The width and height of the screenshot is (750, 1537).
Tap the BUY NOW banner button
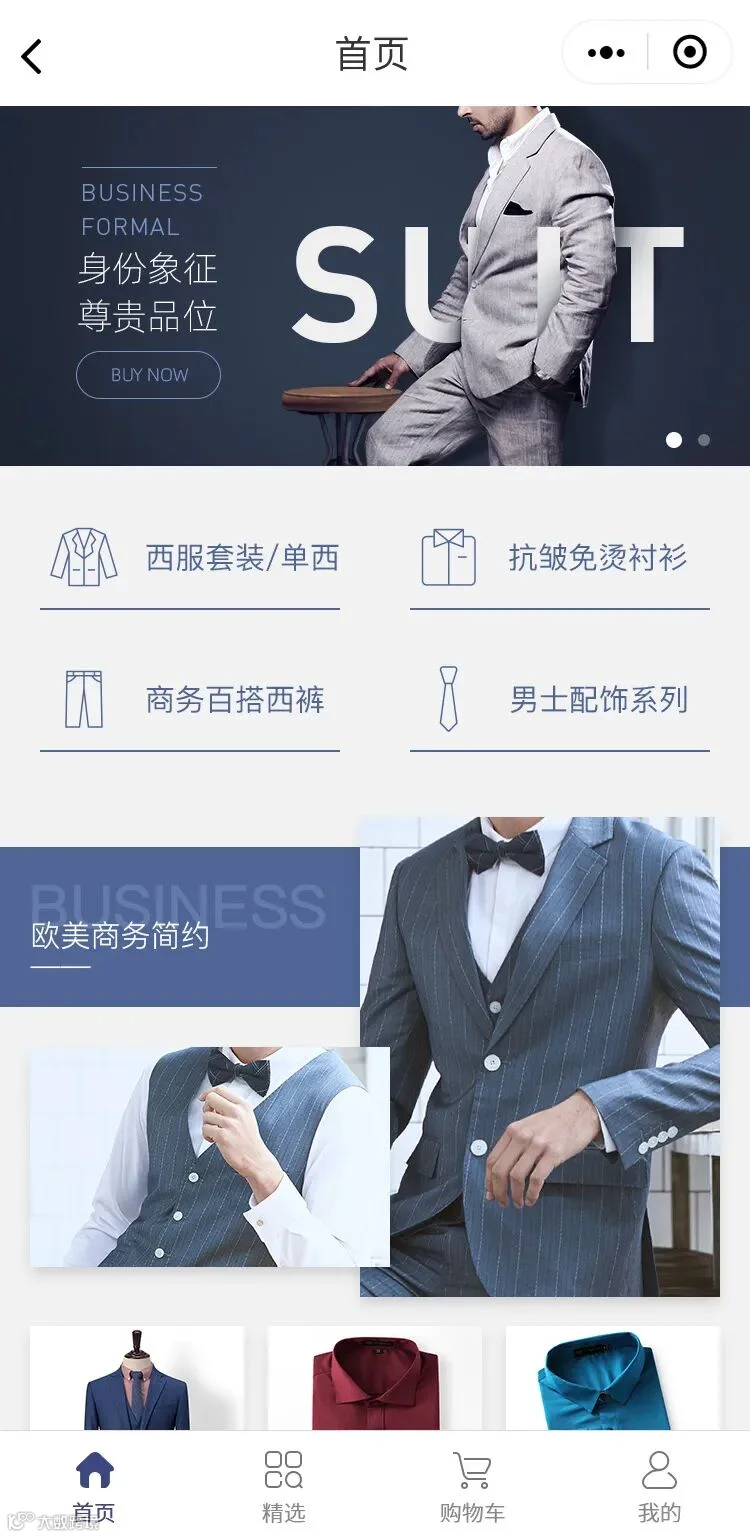click(149, 375)
